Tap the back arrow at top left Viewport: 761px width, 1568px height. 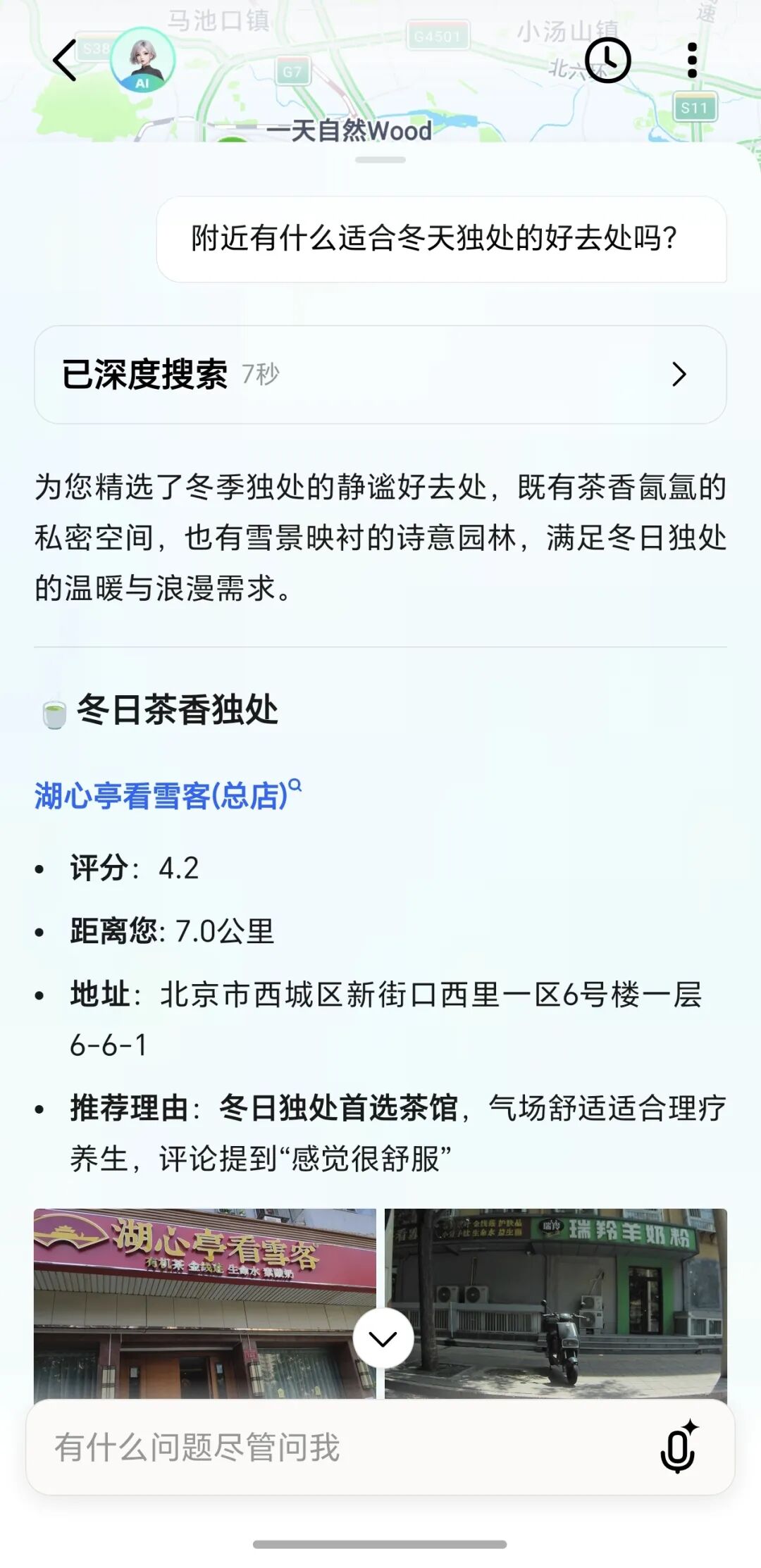pos(61,61)
